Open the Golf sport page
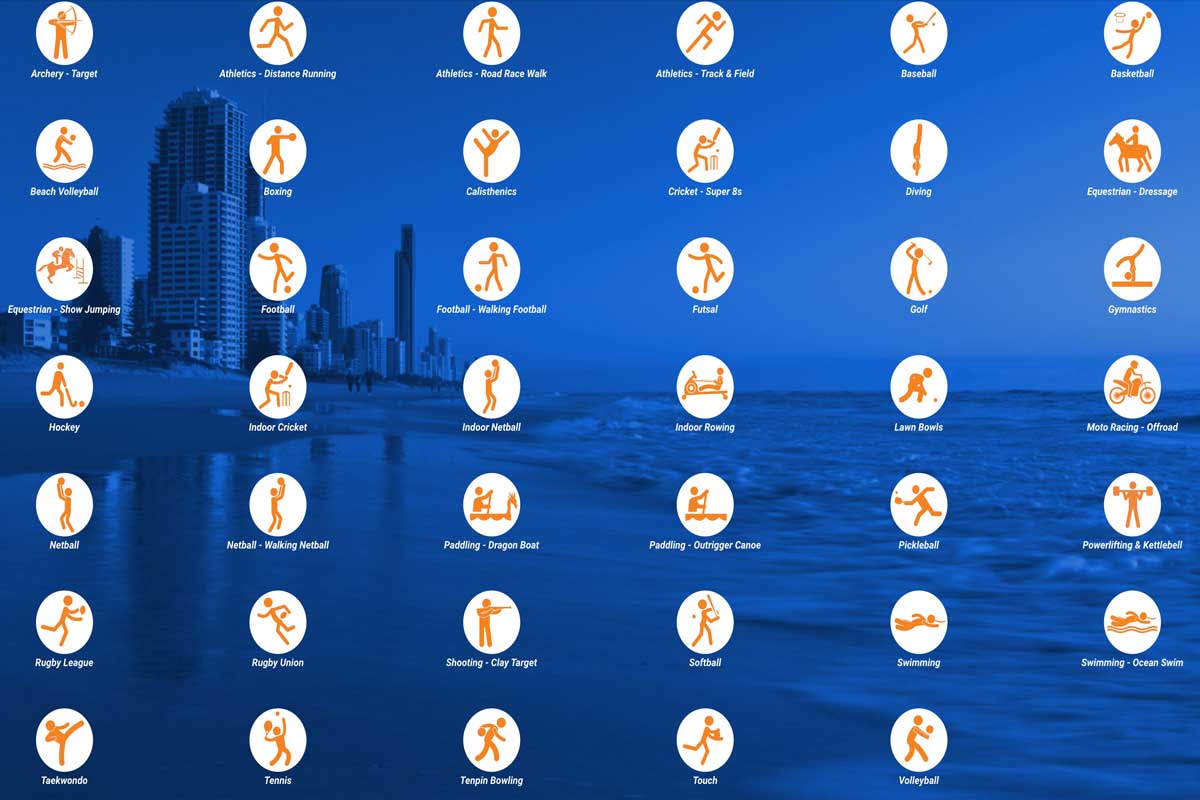 coord(918,268)
